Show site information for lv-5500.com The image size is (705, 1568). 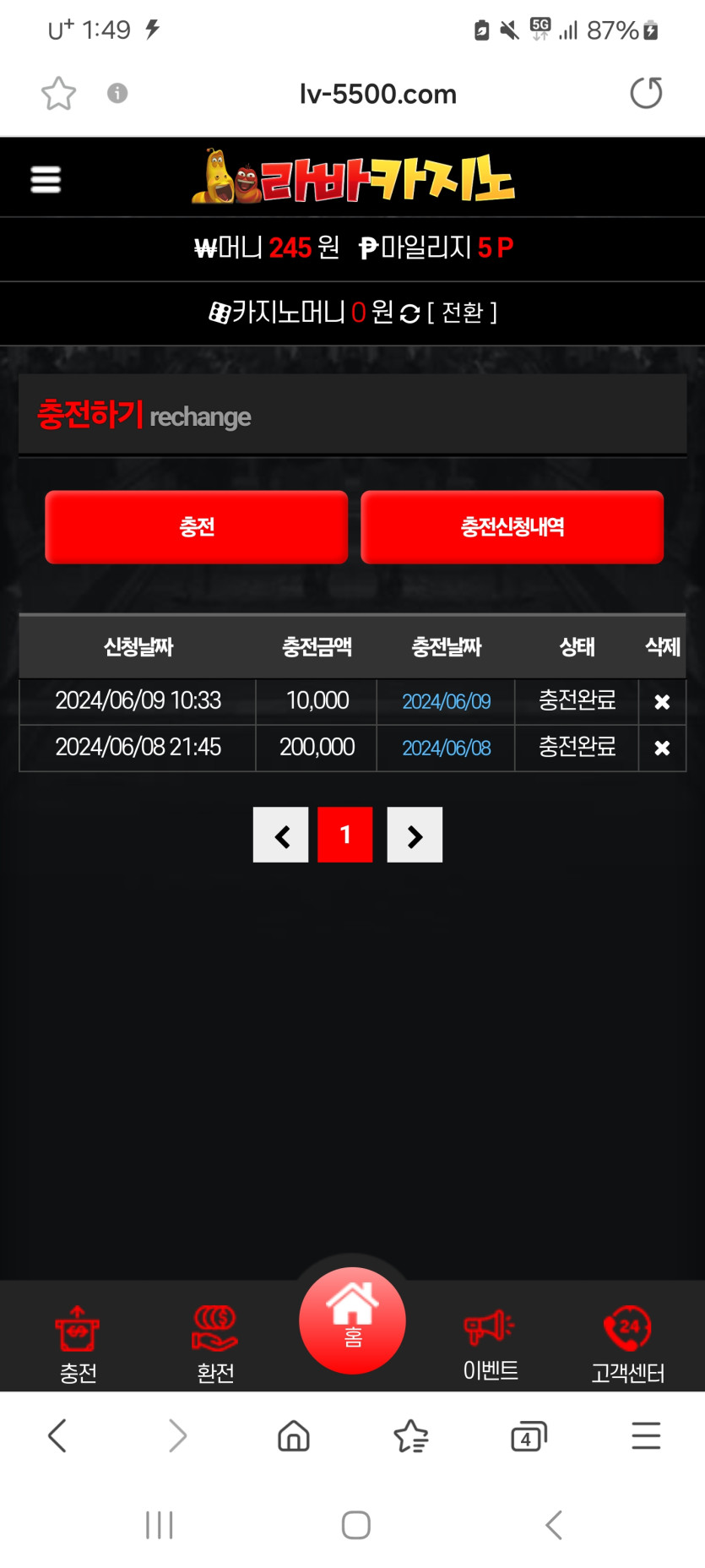click(117, 93)
